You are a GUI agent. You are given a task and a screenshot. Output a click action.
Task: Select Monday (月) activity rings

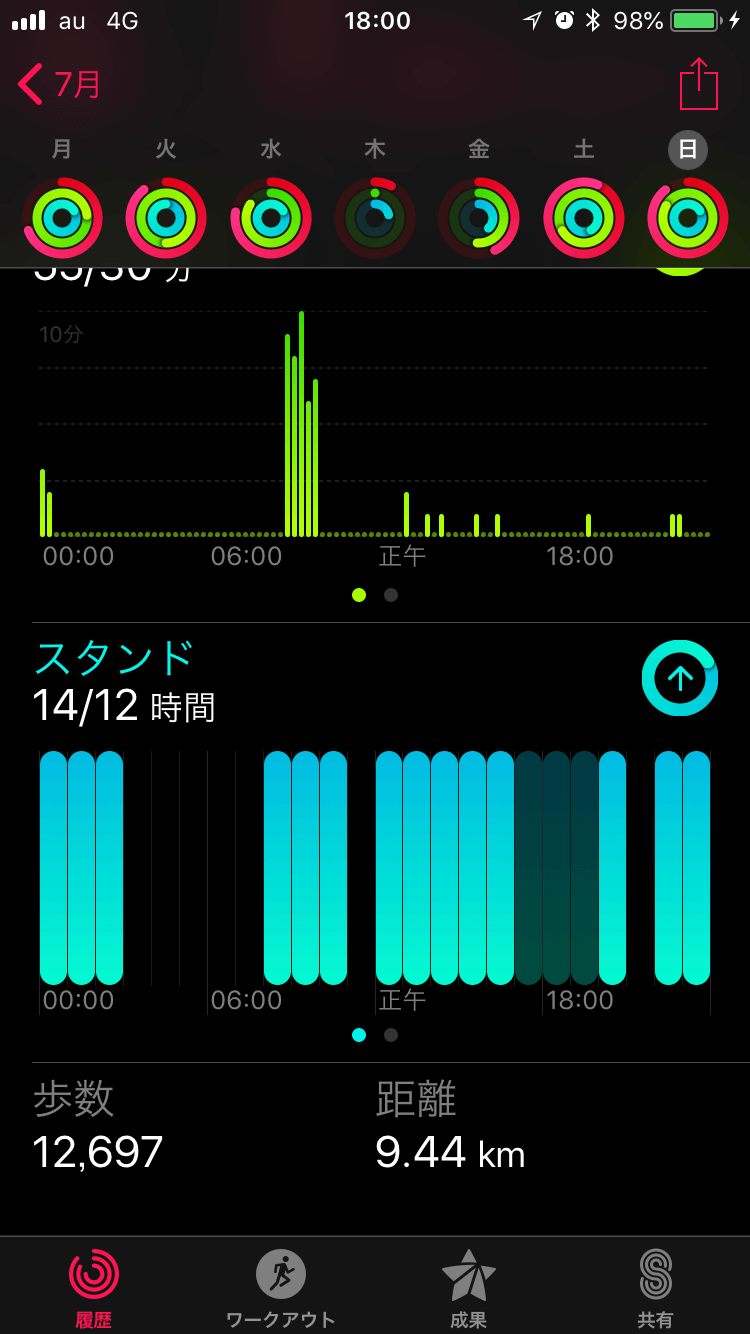coord(62,217)
